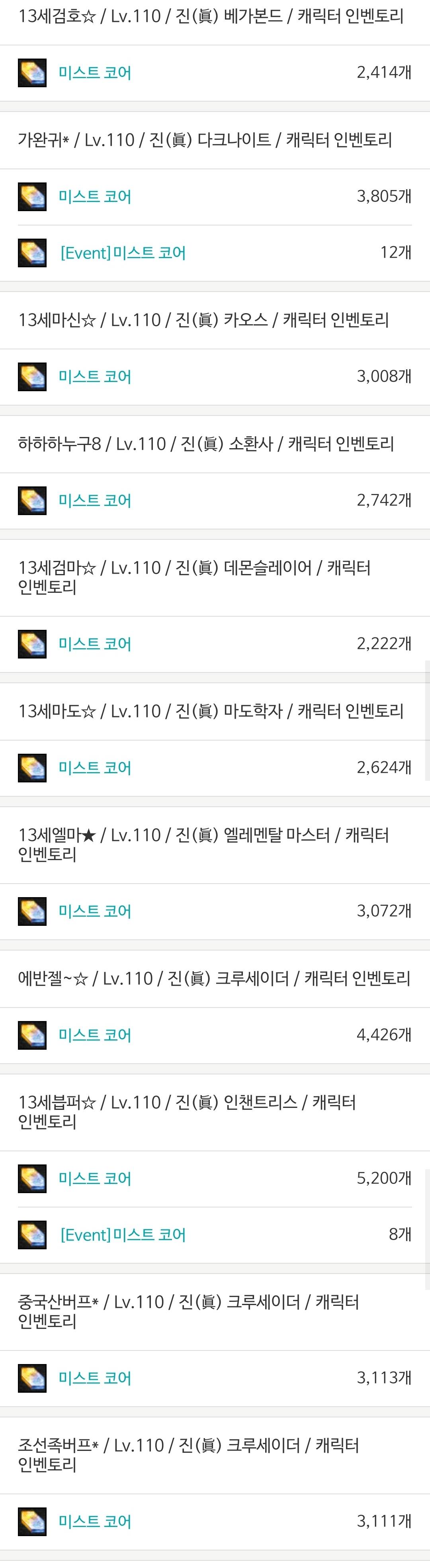The image size is (430, 1568).
Task: View 에반젤~☆'s 미스트 코어 item
Action: [95, 1035]
